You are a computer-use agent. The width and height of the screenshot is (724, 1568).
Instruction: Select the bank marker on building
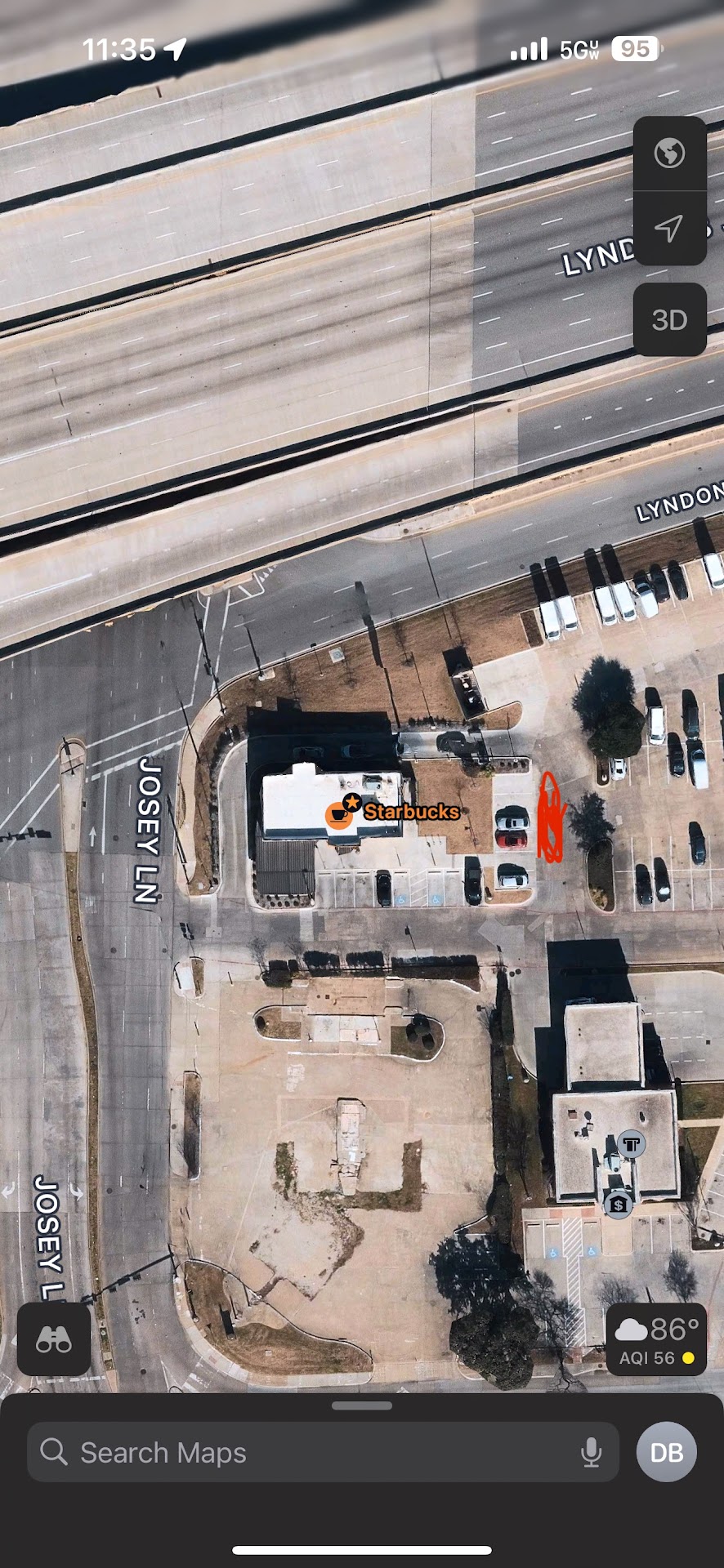(619, 1204)
